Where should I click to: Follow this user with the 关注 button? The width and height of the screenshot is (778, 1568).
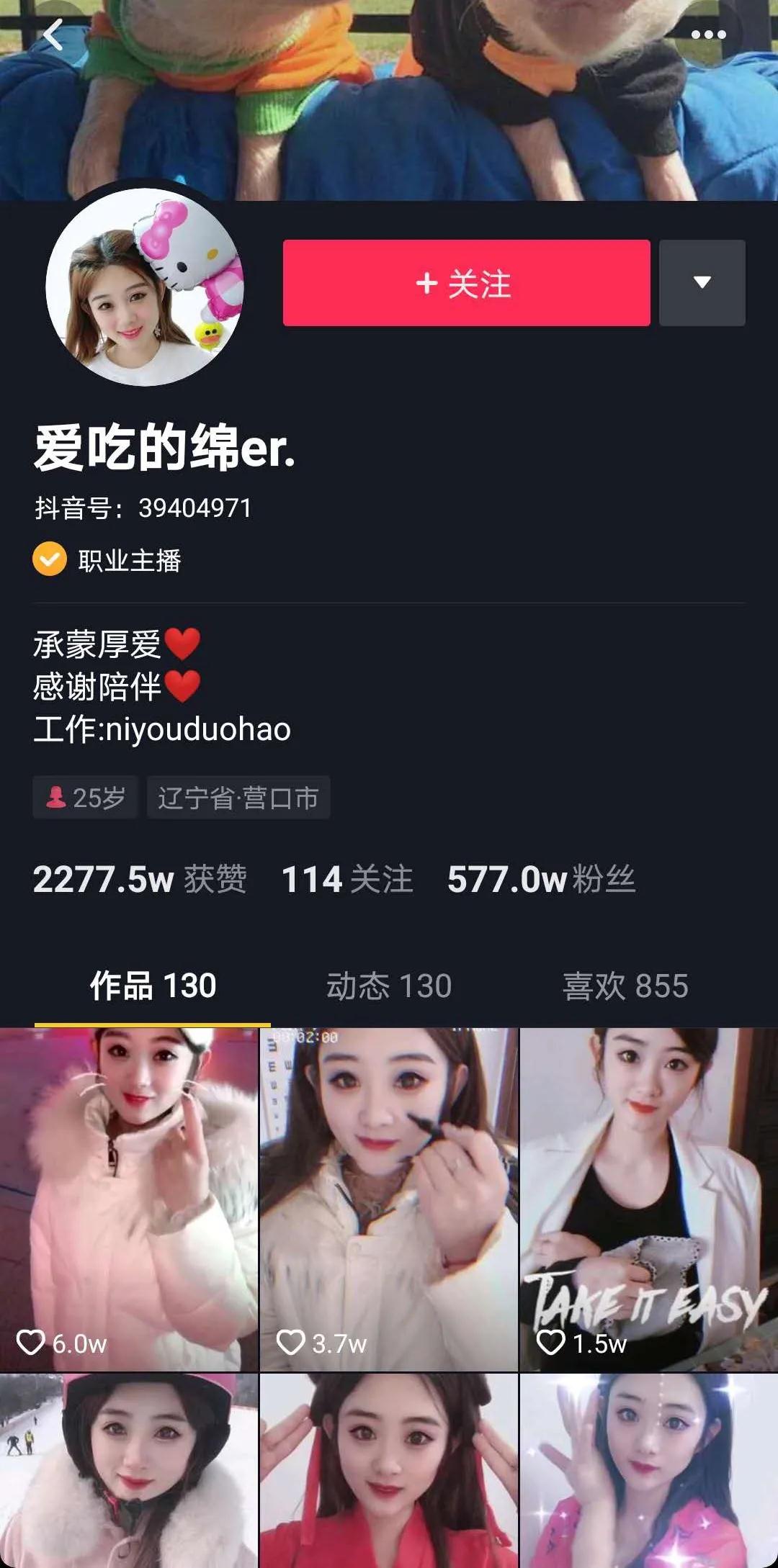point(466,283)
